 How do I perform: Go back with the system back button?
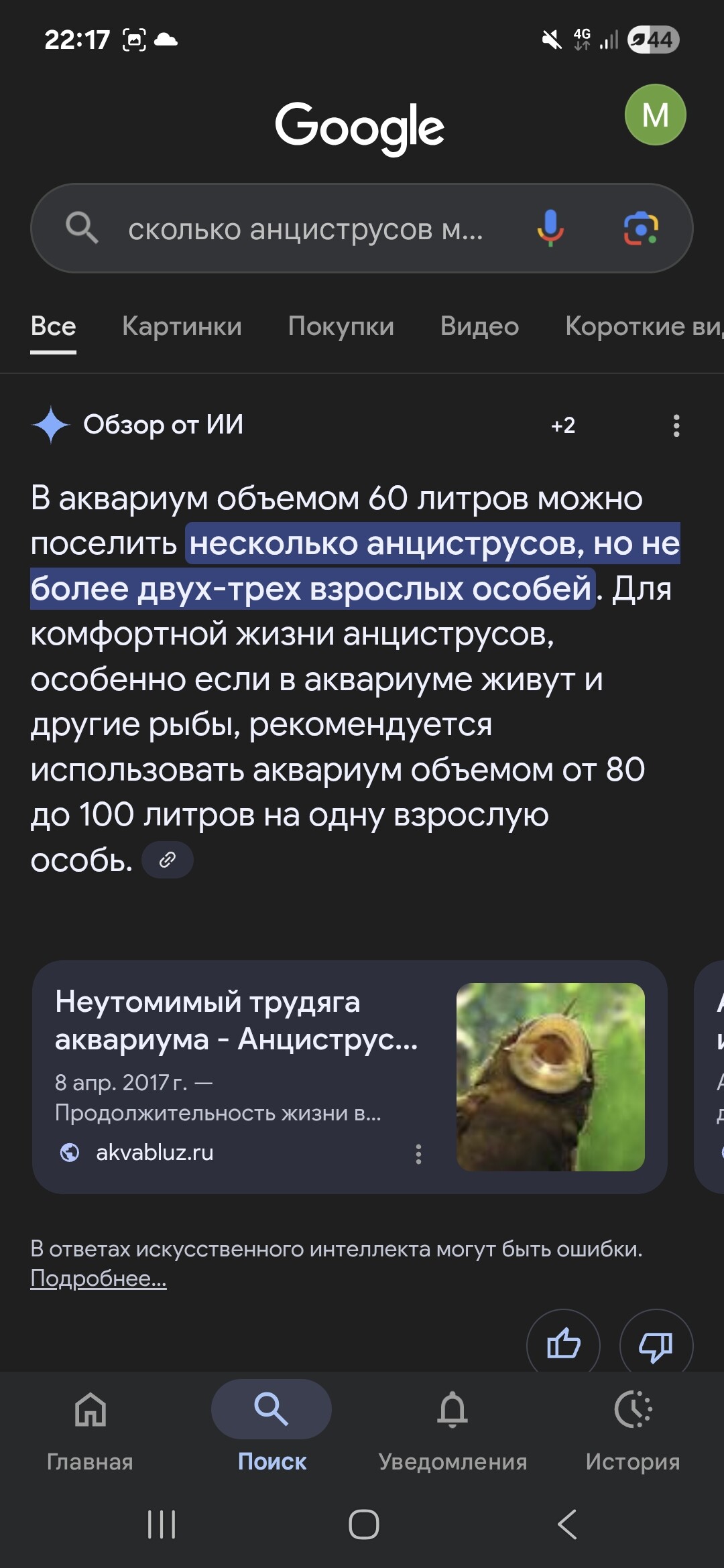(567, 1524)
